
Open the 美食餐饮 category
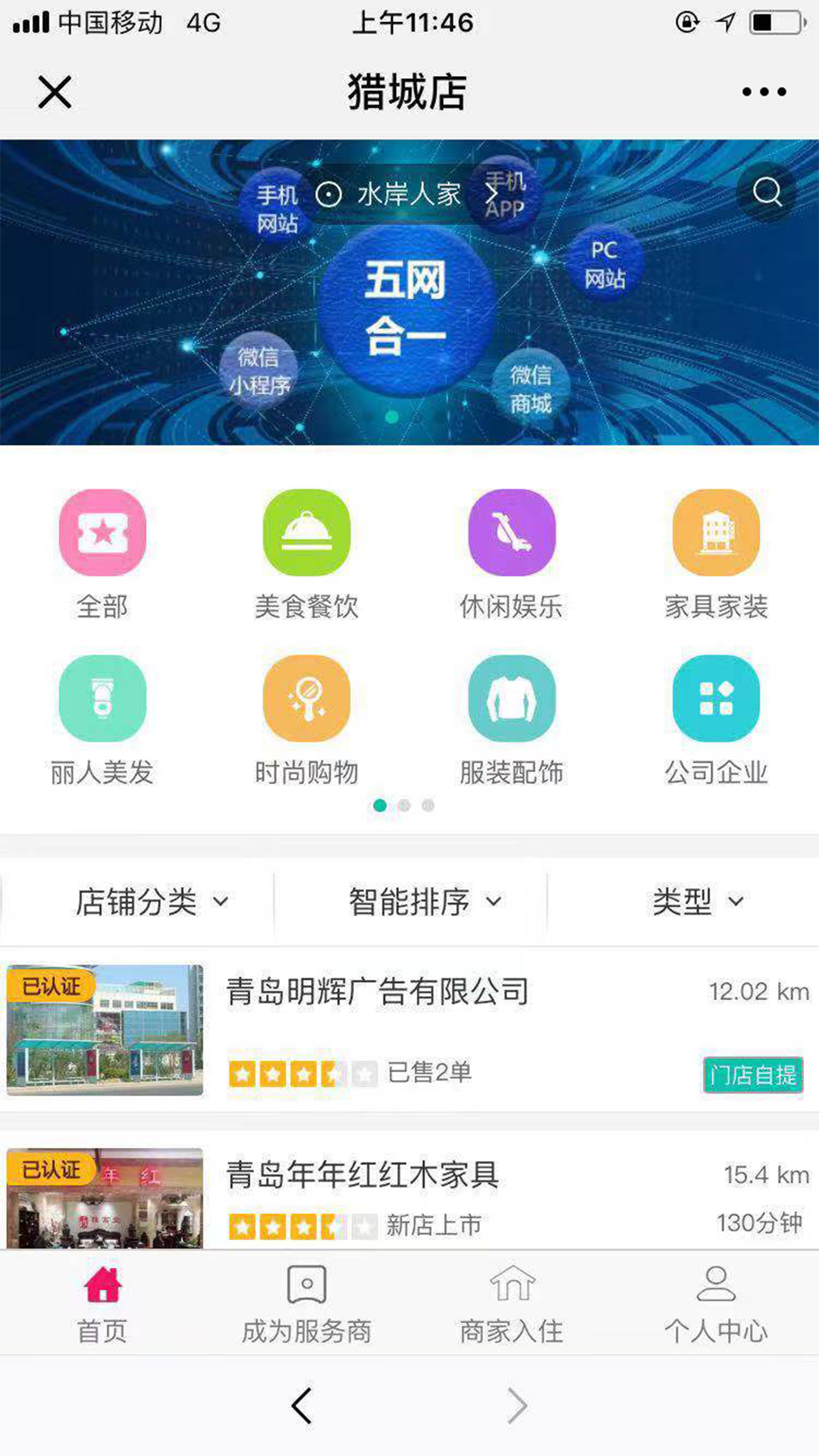pos(306,554)
